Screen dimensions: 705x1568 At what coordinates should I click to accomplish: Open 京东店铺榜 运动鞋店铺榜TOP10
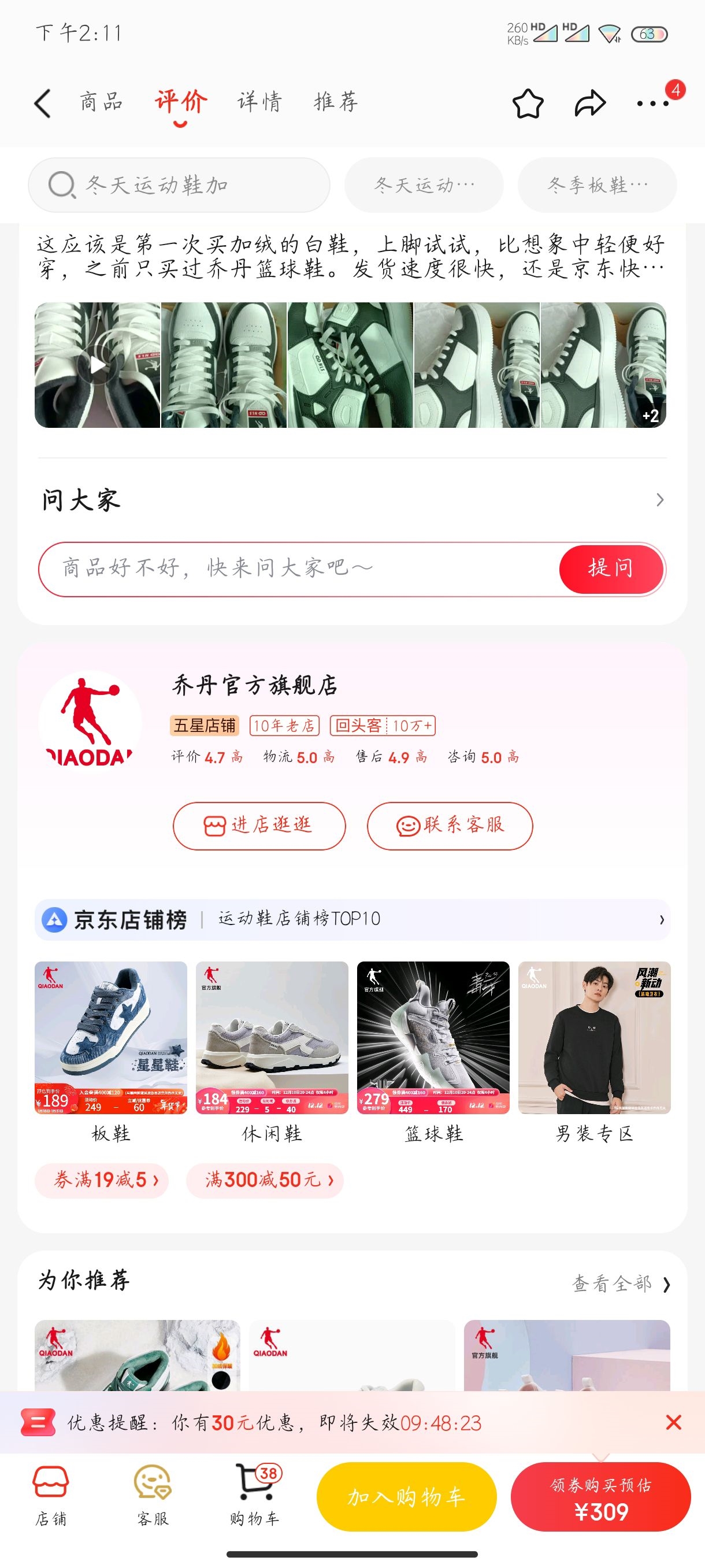click(352, 919)
